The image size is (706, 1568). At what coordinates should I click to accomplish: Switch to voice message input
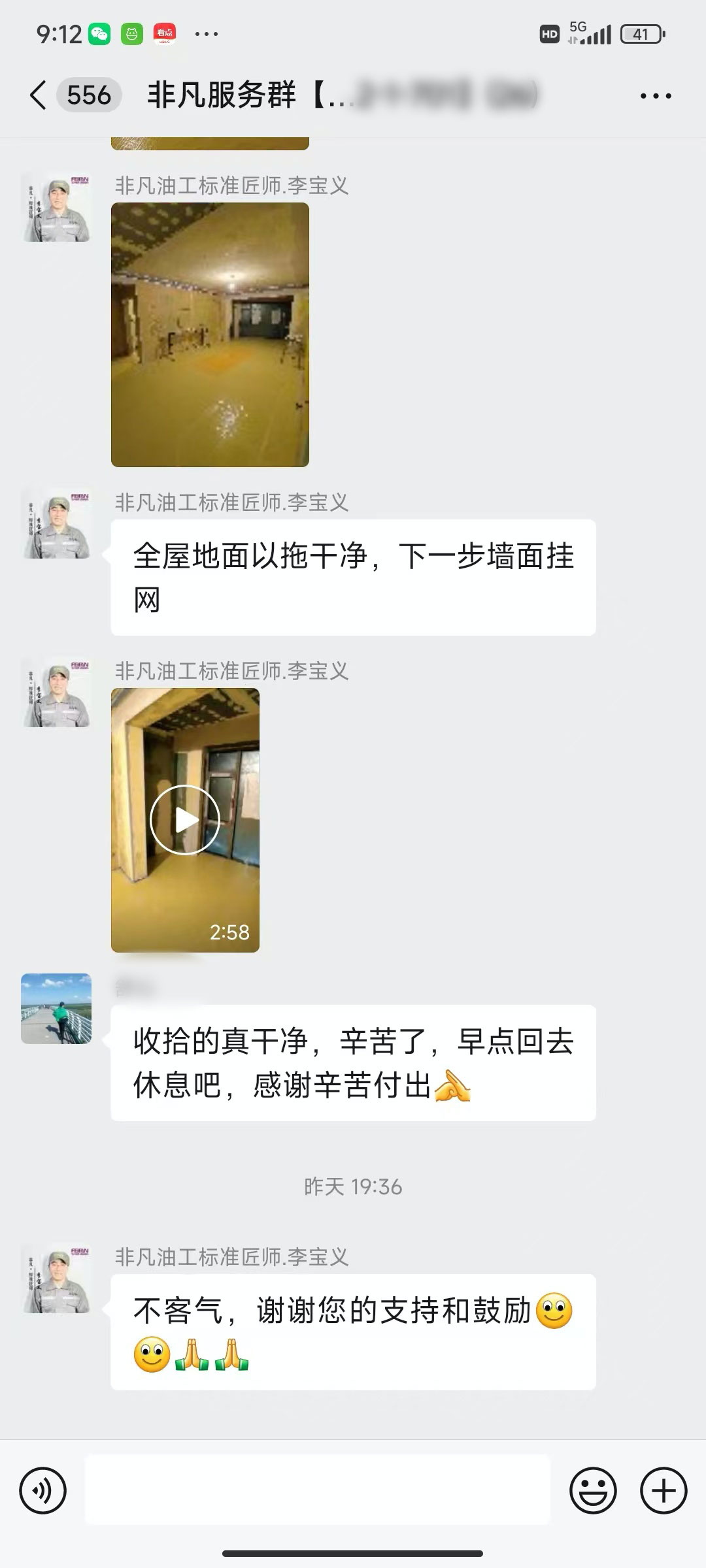pos(43,1491)
